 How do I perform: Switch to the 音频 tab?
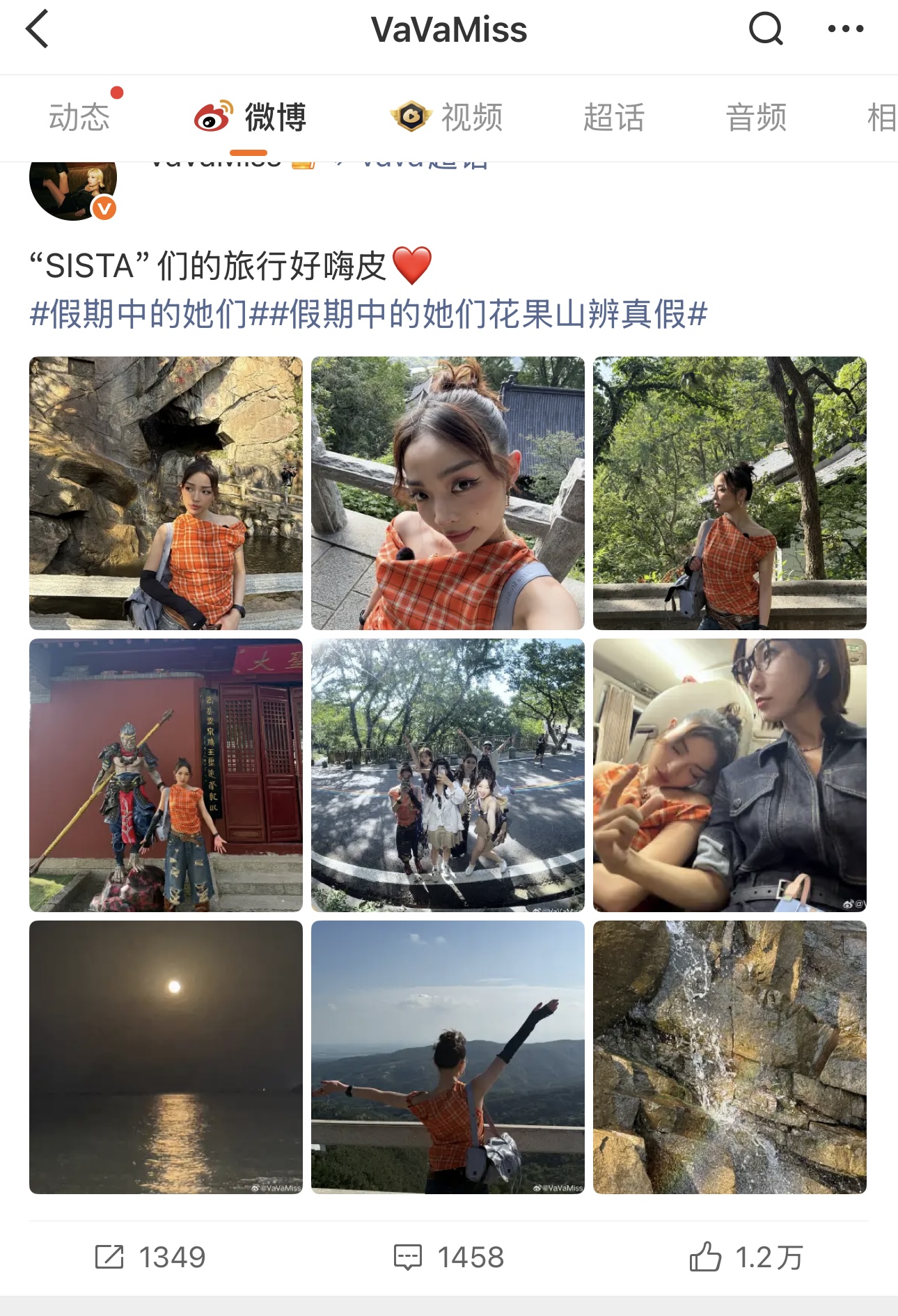(756, 117)
